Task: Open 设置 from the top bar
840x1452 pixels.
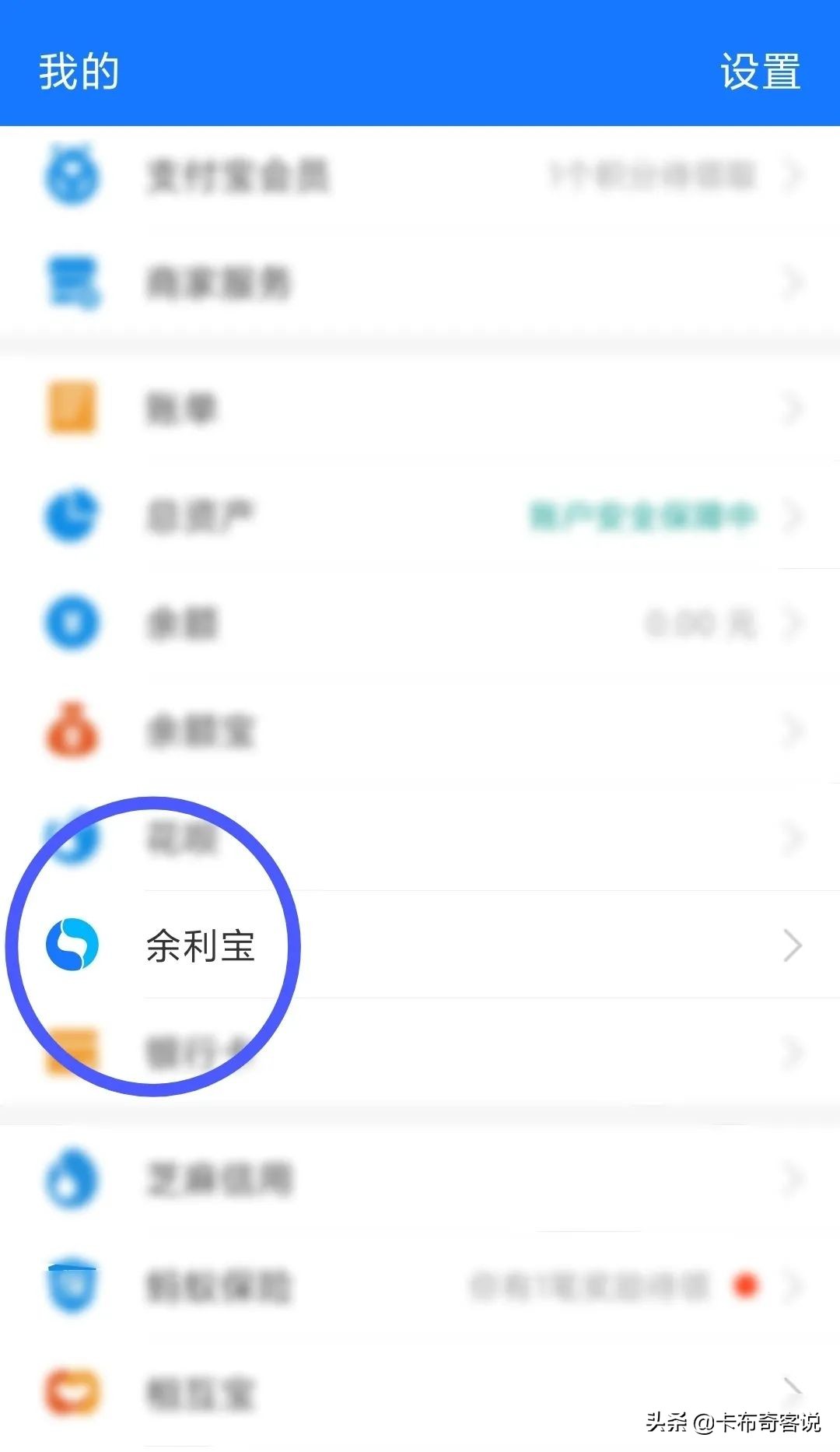Action: [x=758, y=72]
